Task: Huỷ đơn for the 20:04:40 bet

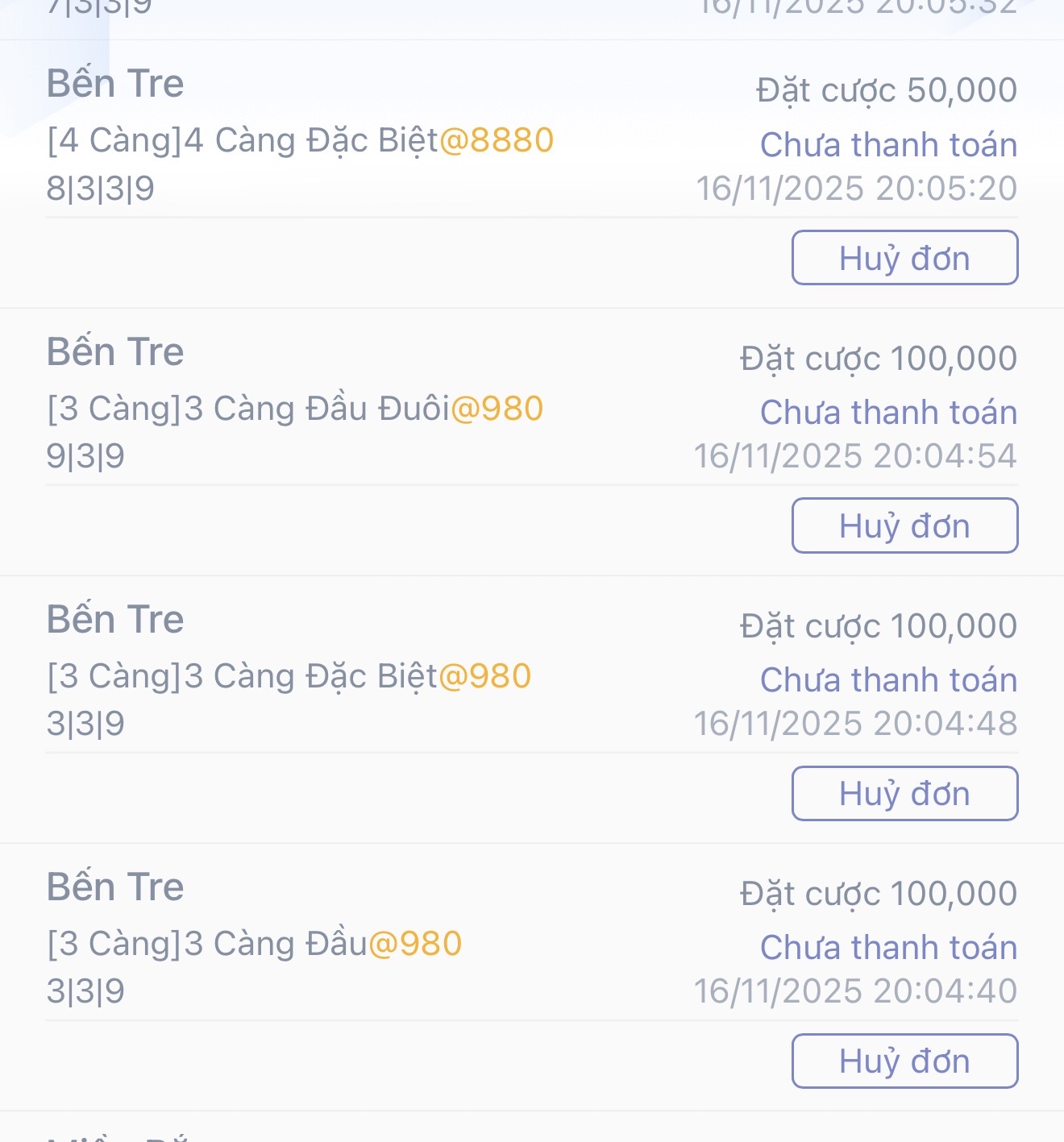Action: click(x=904, y=1061)
